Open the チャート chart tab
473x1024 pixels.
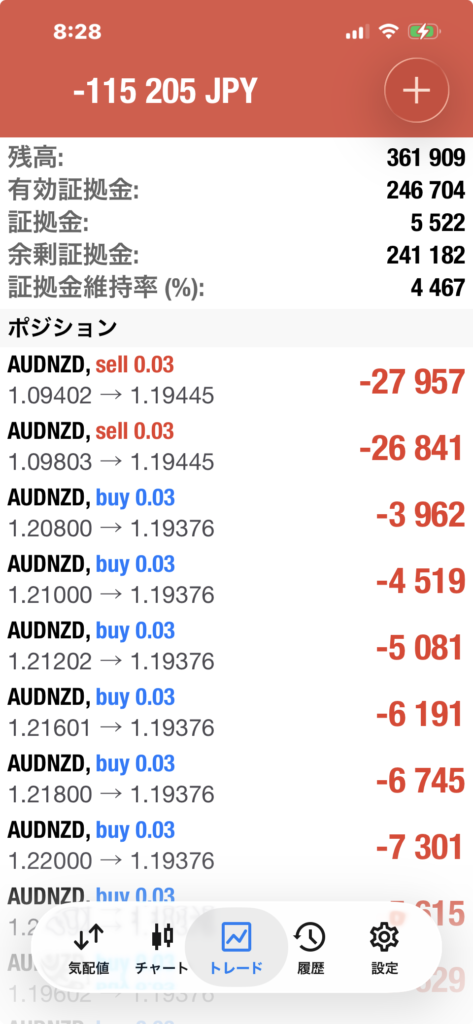pos(161,950)
